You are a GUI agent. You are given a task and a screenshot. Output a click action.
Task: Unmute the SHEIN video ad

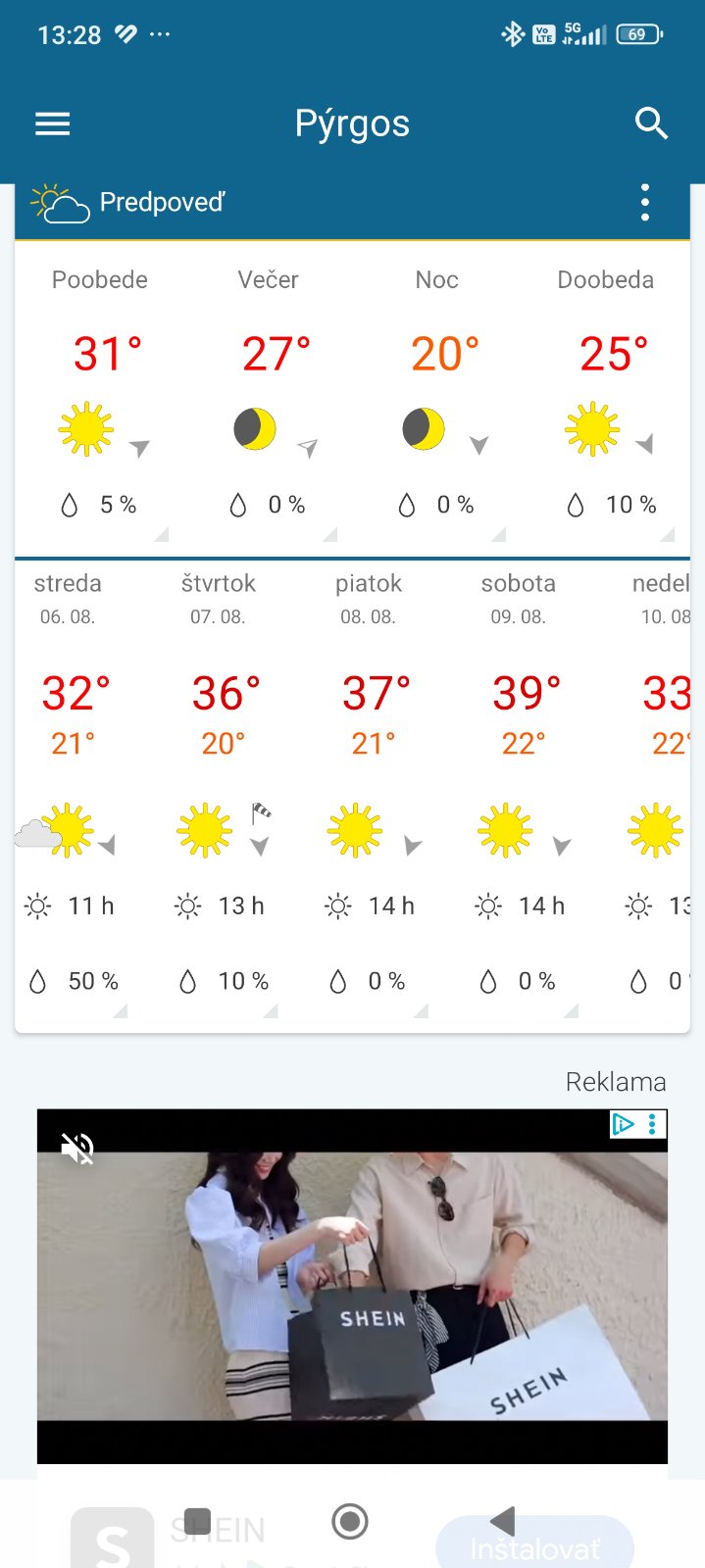click(x=76, y=1148)
